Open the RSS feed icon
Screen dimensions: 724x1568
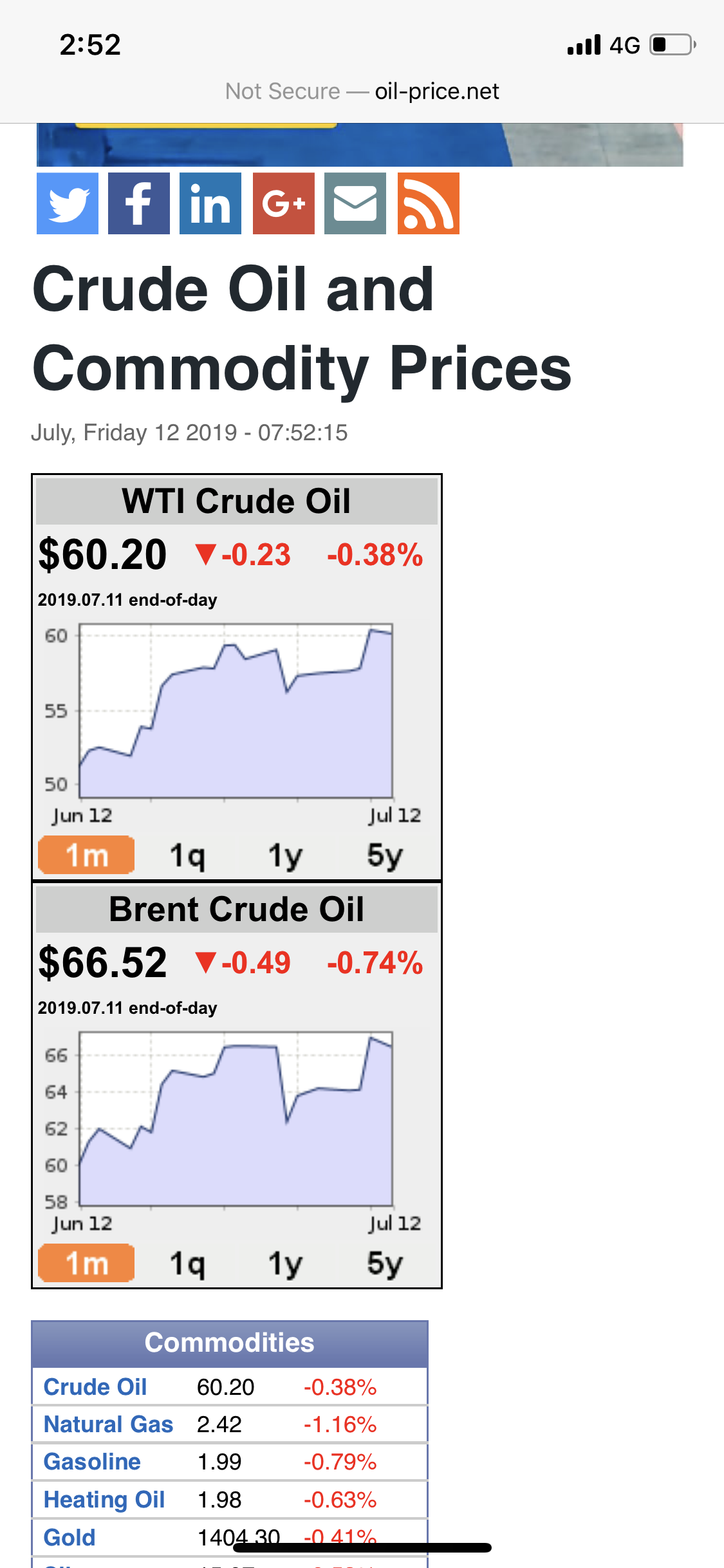pos(429,203)
